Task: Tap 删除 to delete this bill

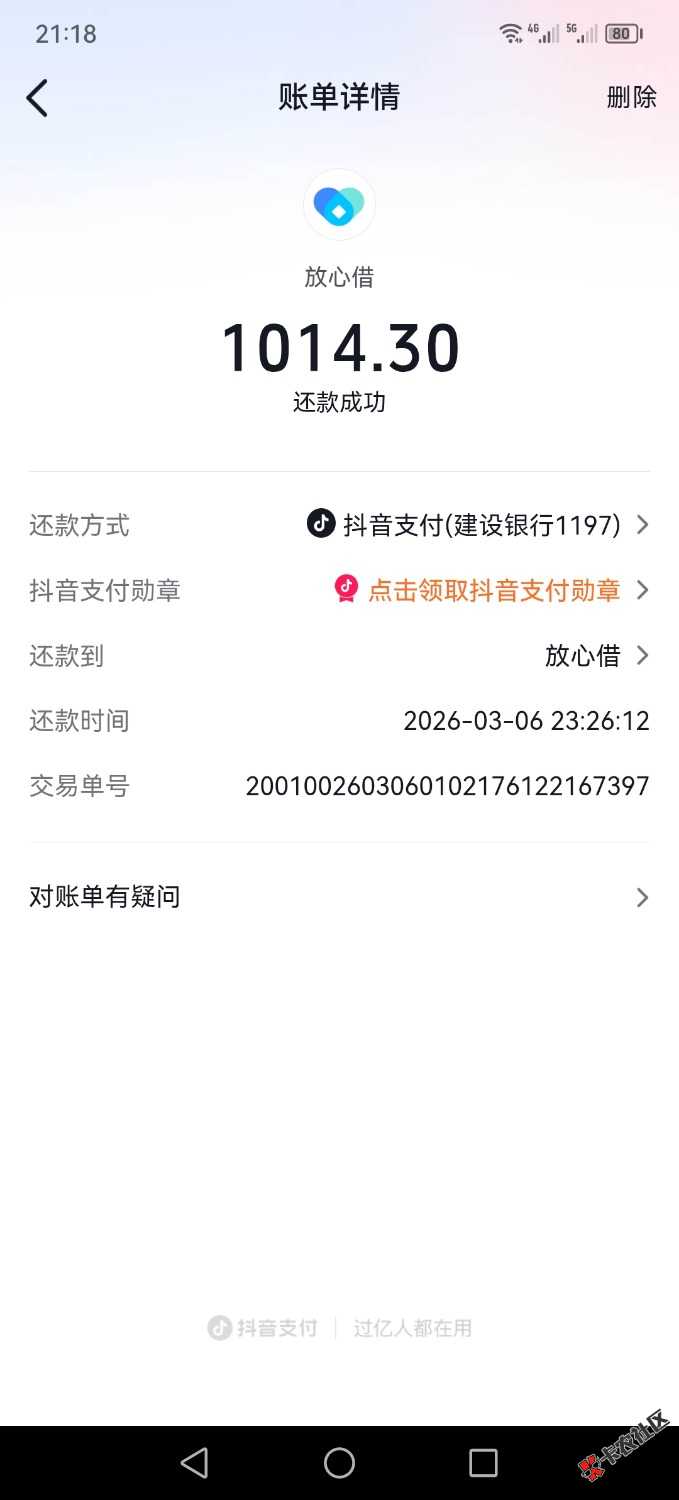Action: point(631,98)
